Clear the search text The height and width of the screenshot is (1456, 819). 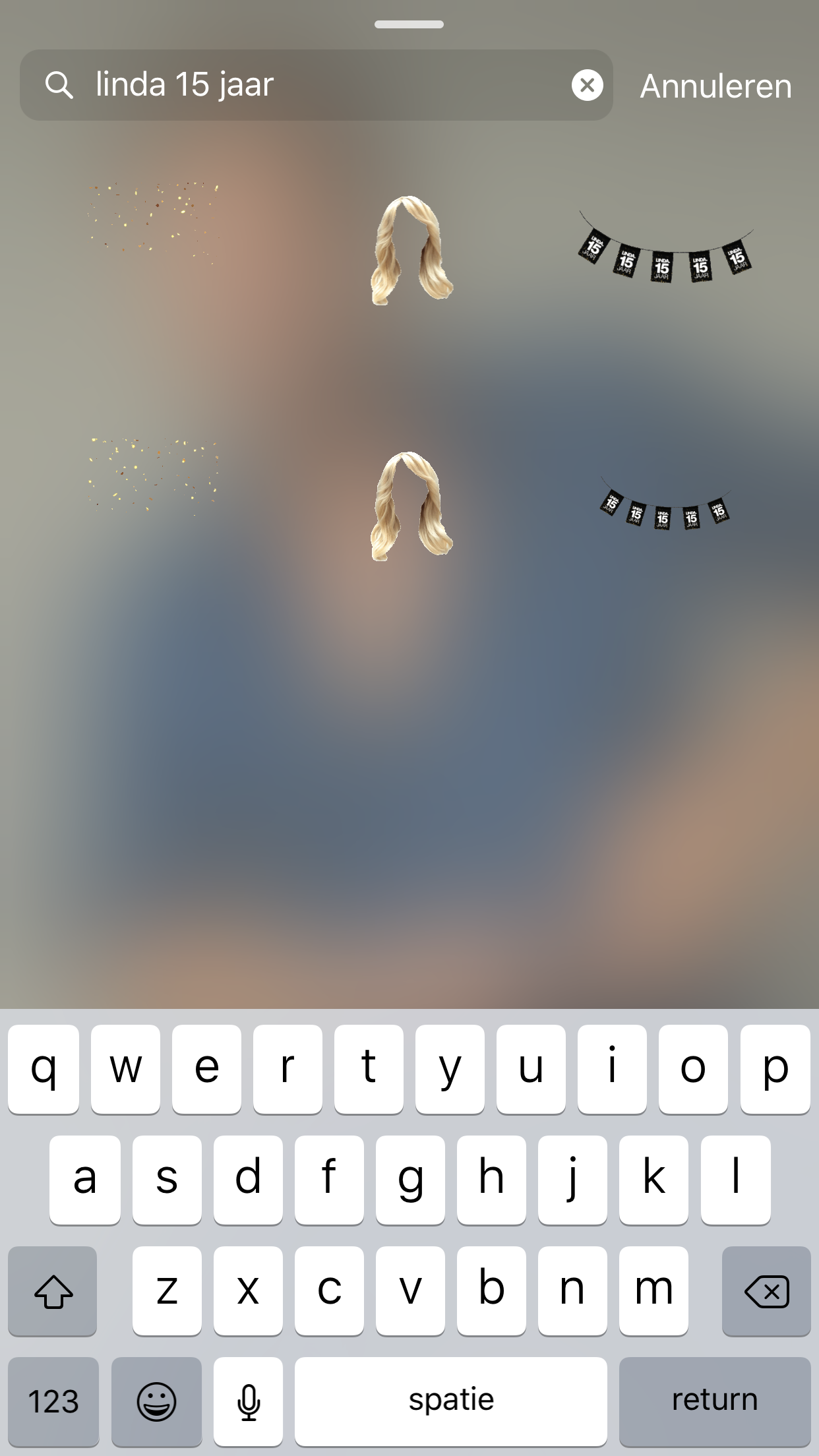coord(587,85)
